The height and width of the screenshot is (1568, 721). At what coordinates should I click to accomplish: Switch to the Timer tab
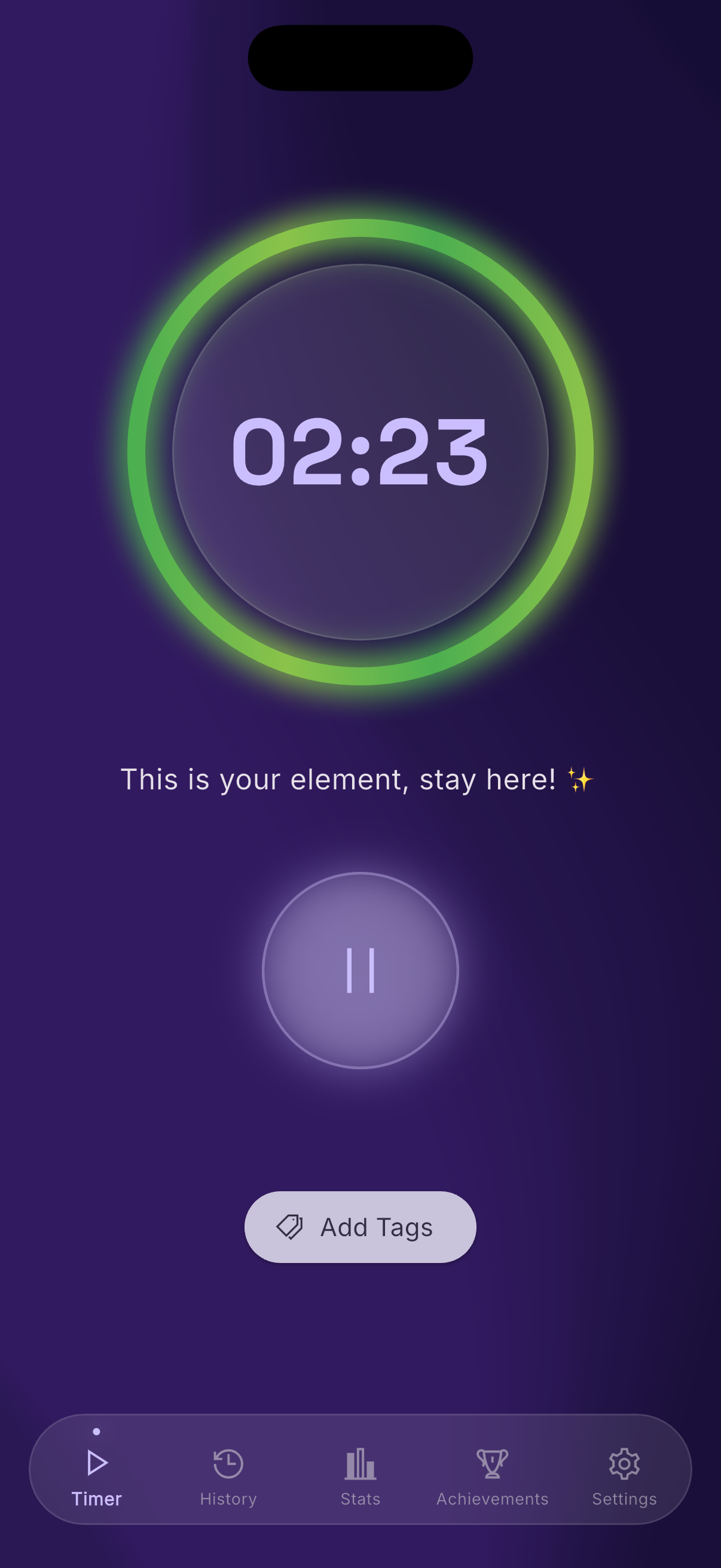[97, 1474]
